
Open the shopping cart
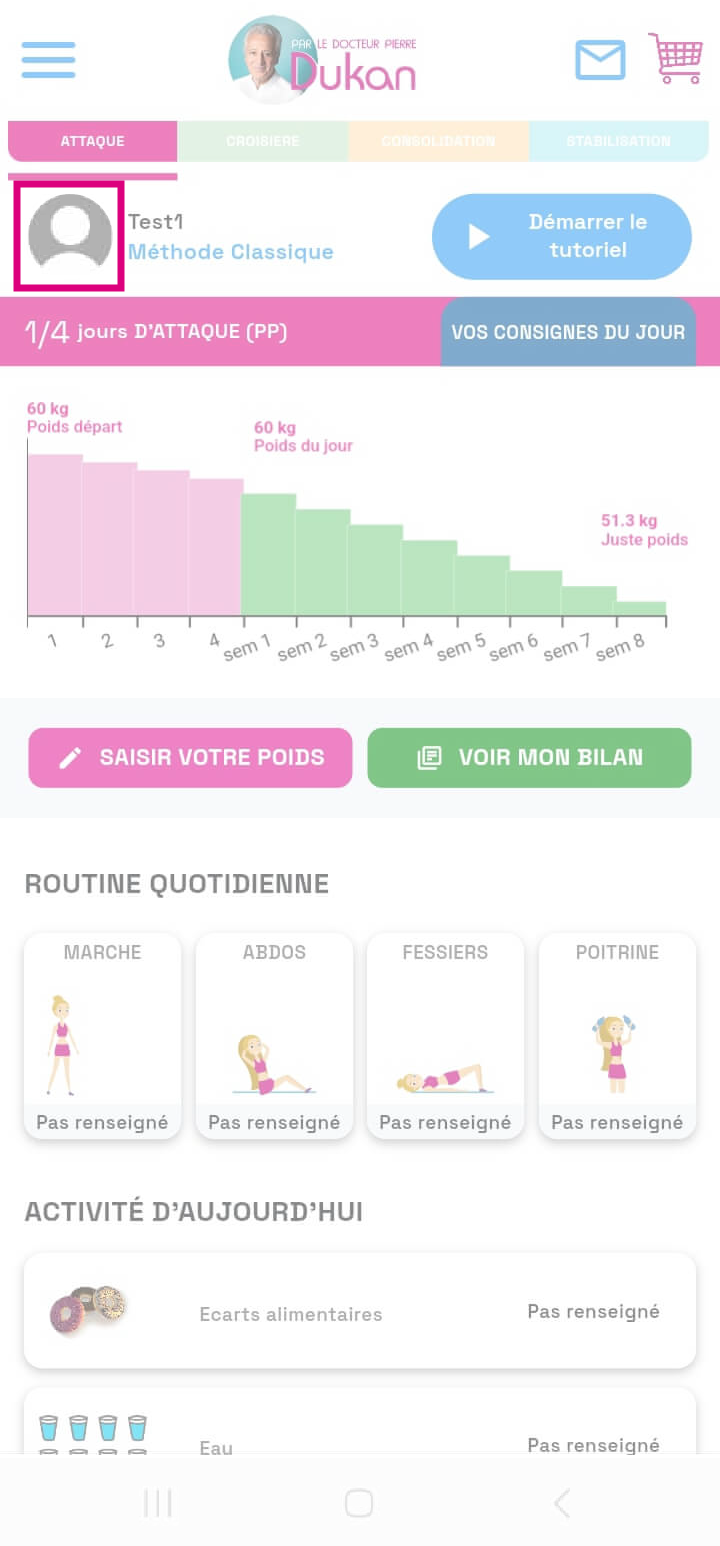tap(676, 58)
